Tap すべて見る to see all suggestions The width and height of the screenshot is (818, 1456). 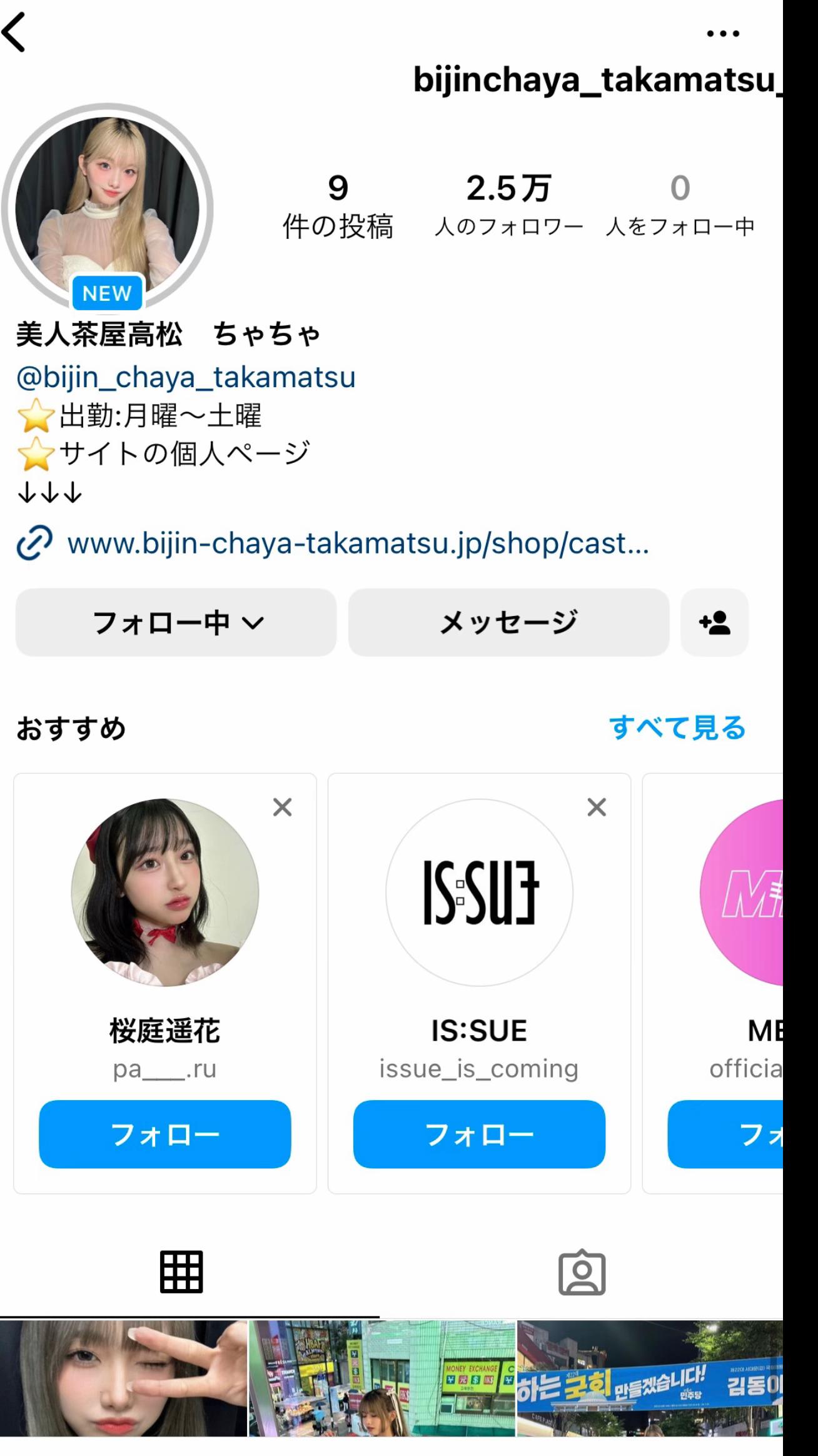pos(677,727)
